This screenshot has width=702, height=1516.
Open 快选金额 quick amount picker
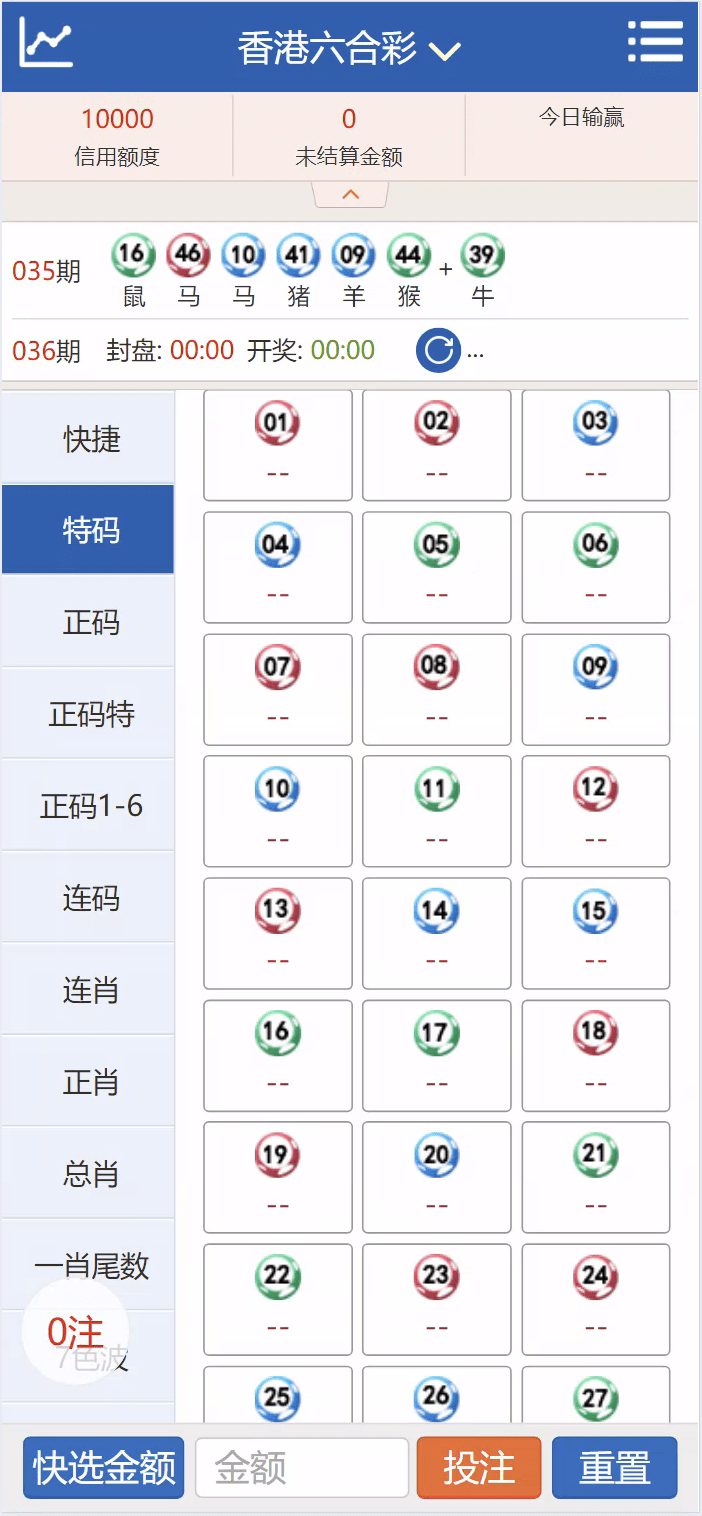pyautogui.click(x=104, y=1468)
